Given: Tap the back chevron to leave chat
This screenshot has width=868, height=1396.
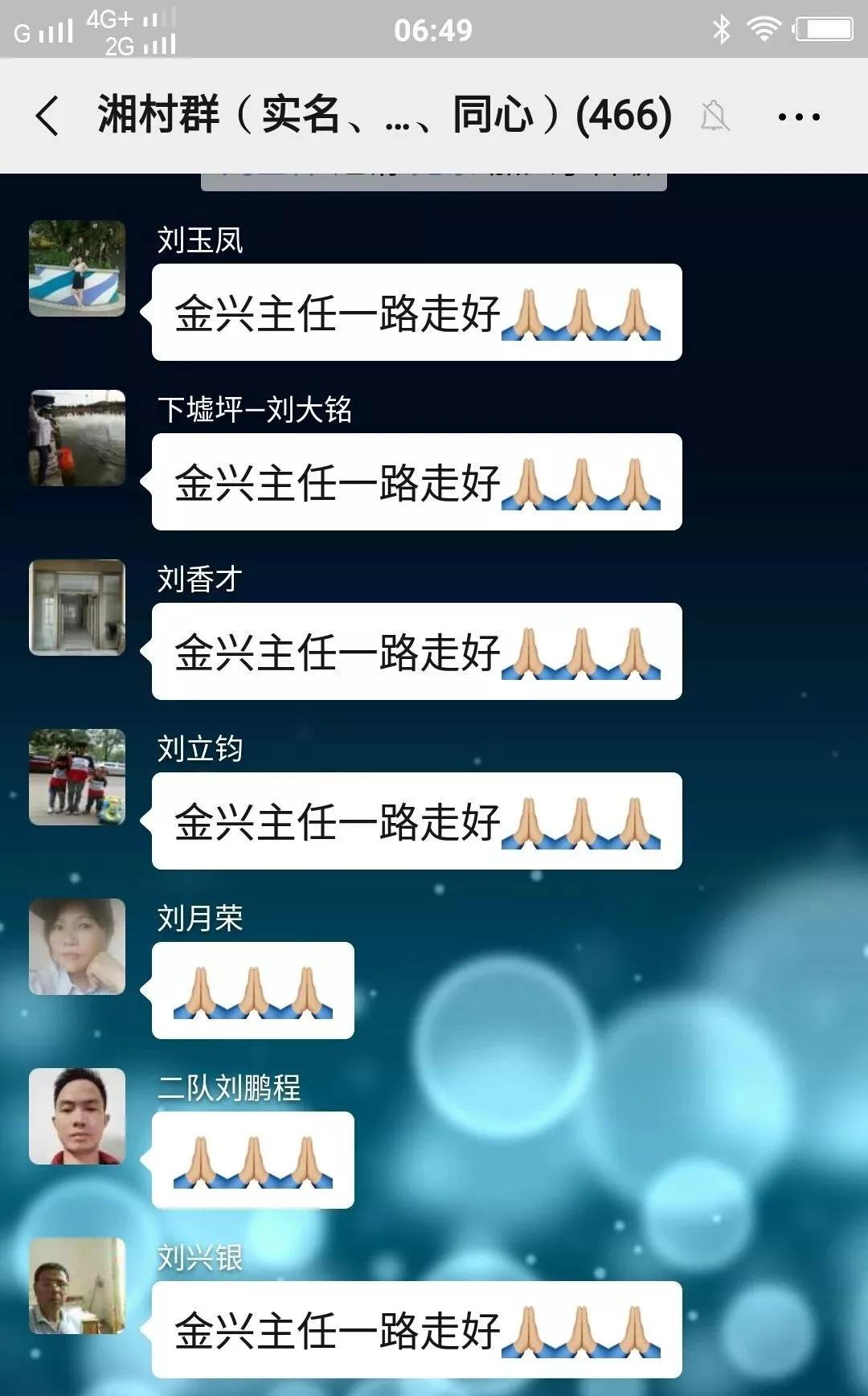Looking at the screenshot, I should [46, 116].
